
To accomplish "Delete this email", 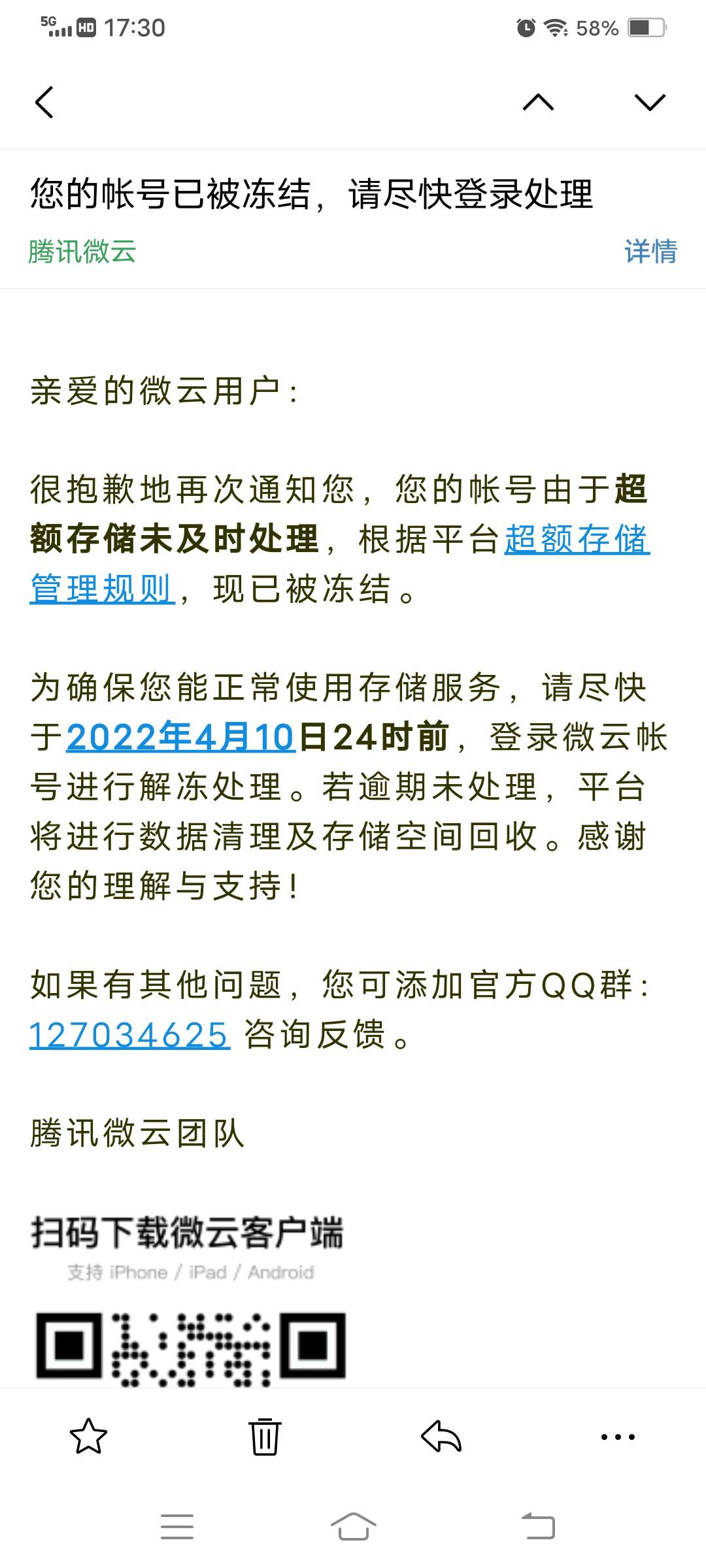I will coord(265,1437).
